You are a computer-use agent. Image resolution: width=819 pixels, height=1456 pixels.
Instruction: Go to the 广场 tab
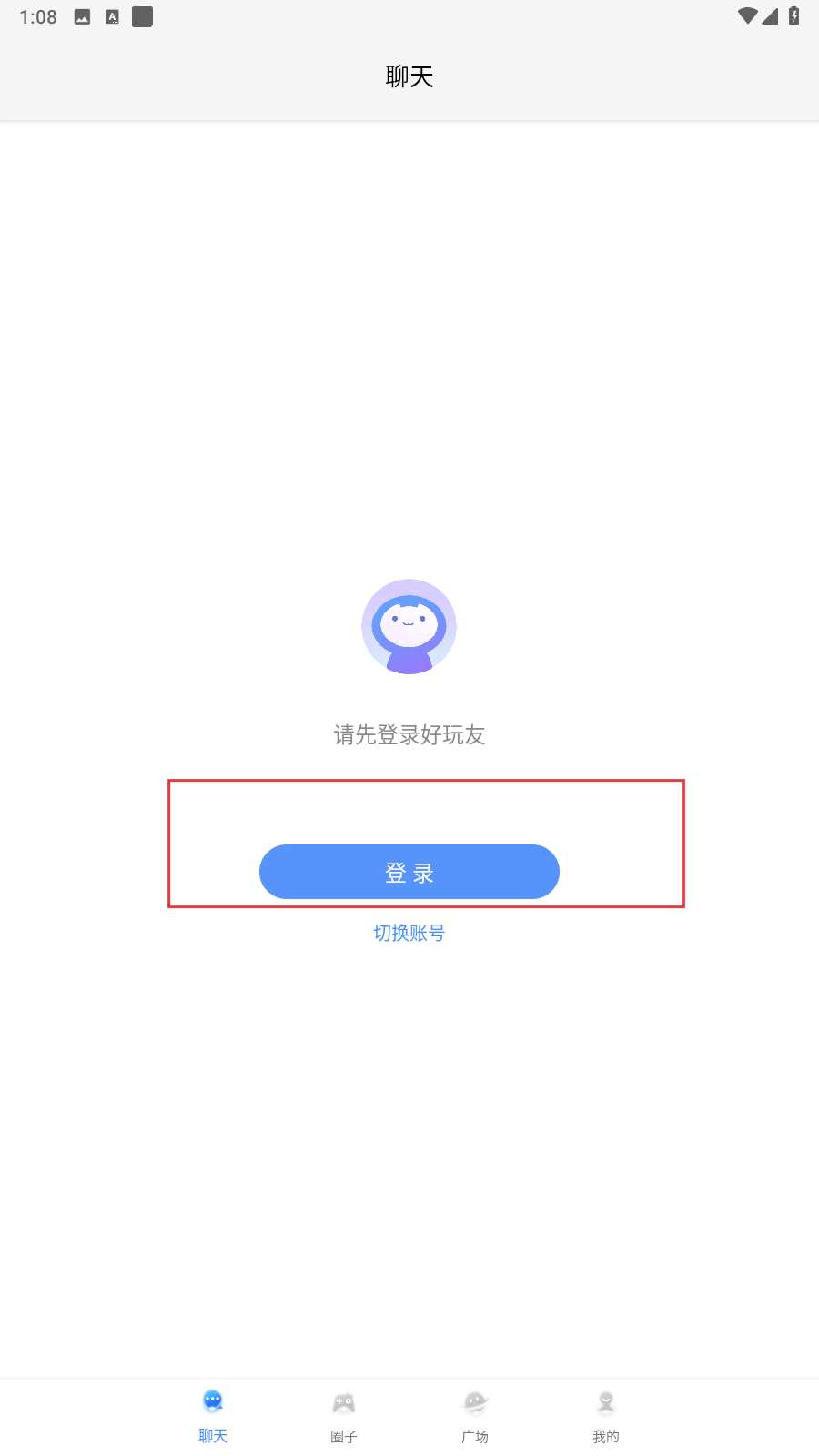475,1417
